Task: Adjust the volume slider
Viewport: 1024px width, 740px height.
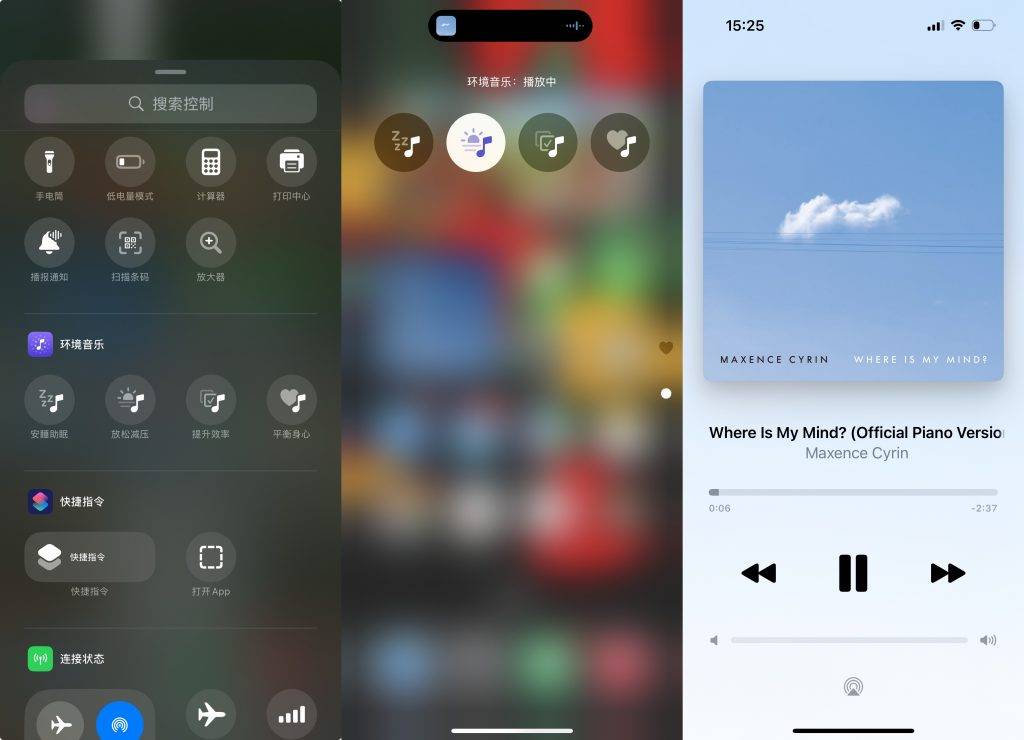Action: click(x=849, y=640)
